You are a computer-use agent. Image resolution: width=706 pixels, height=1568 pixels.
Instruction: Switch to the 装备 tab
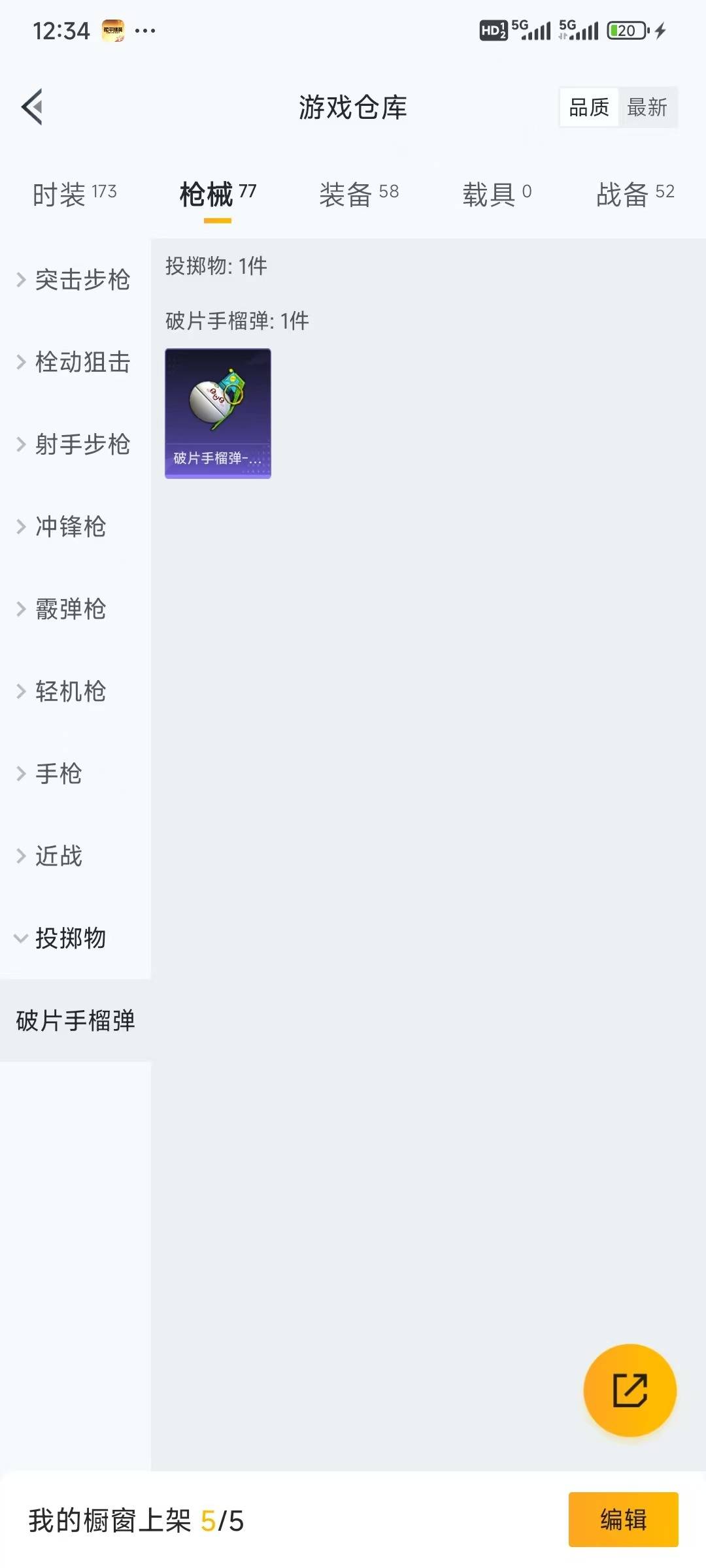358,194
